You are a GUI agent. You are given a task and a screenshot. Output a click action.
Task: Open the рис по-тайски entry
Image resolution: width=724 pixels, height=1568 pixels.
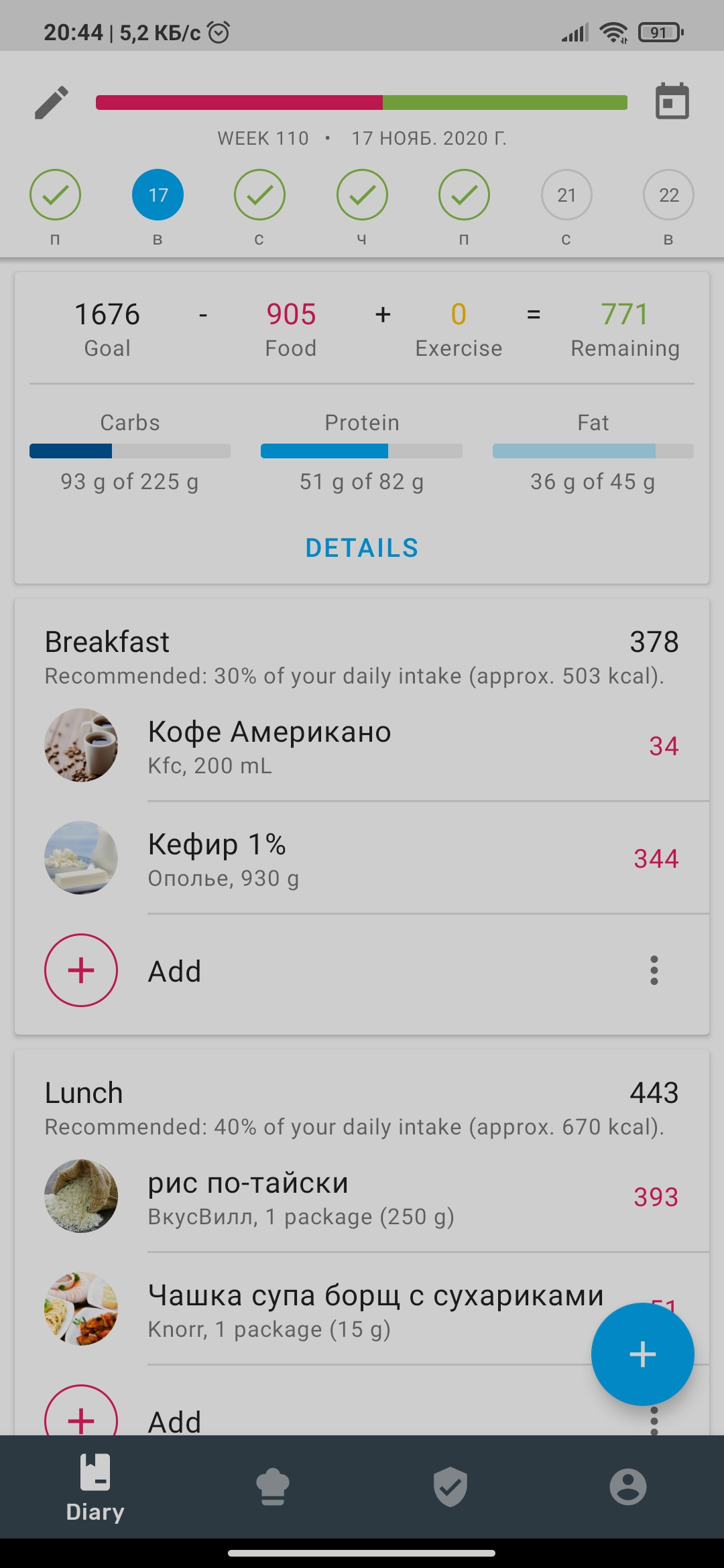(362, 1196)
